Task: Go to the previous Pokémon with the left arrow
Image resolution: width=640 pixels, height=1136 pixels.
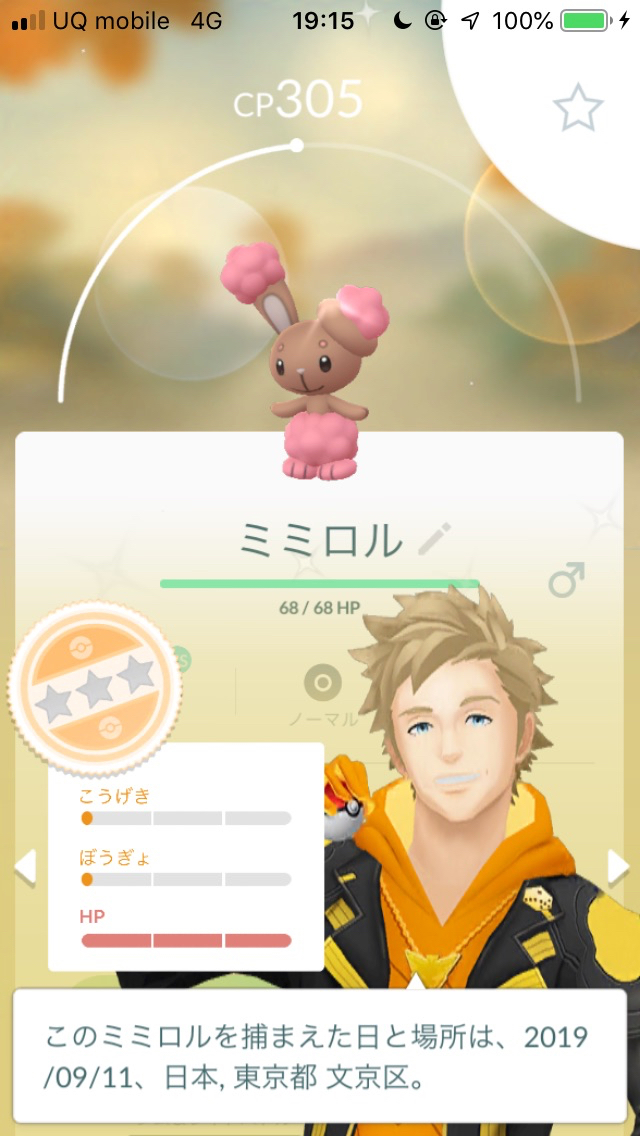Action: pos(24,867)
